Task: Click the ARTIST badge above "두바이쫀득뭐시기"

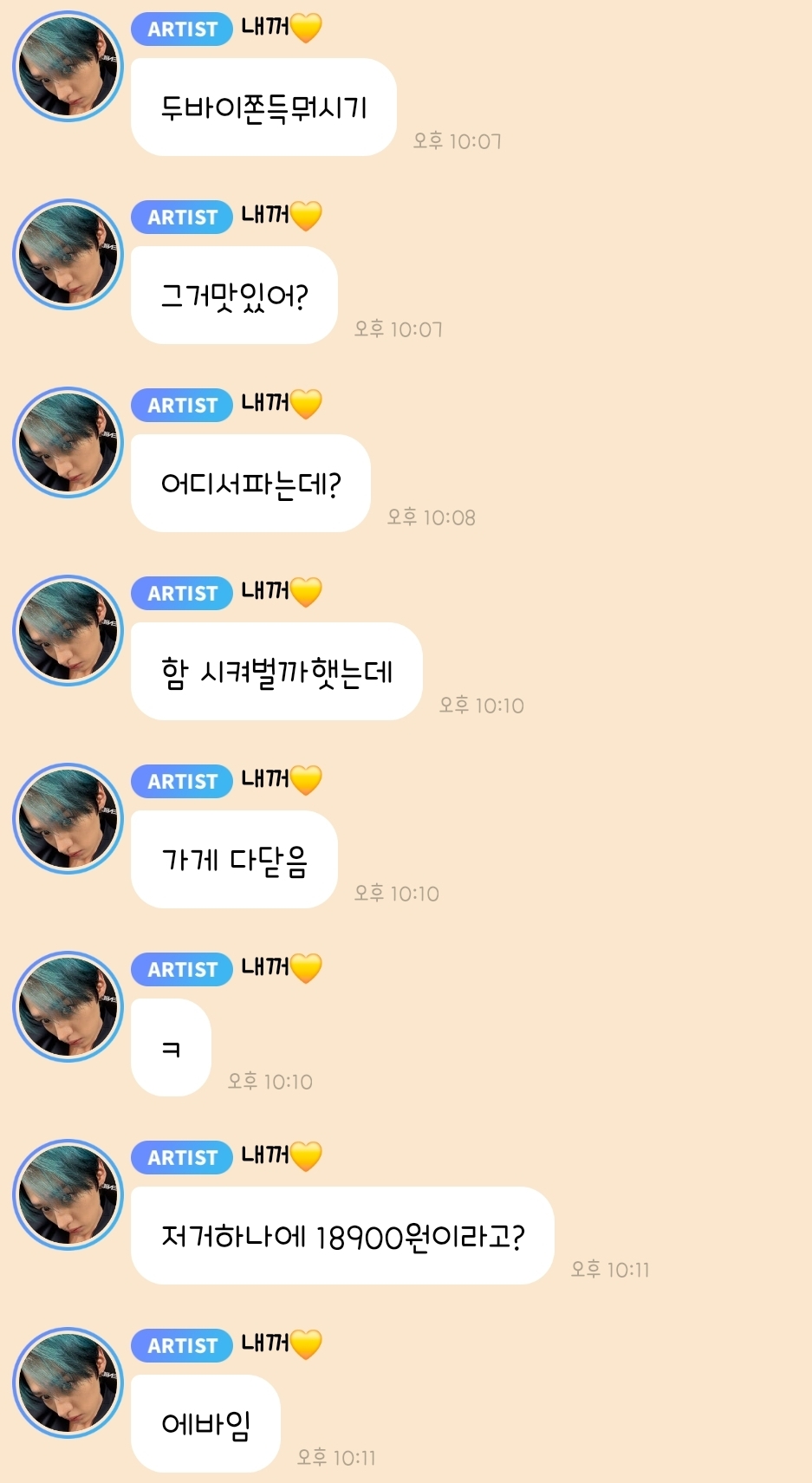Action: (x=180, y=29)
